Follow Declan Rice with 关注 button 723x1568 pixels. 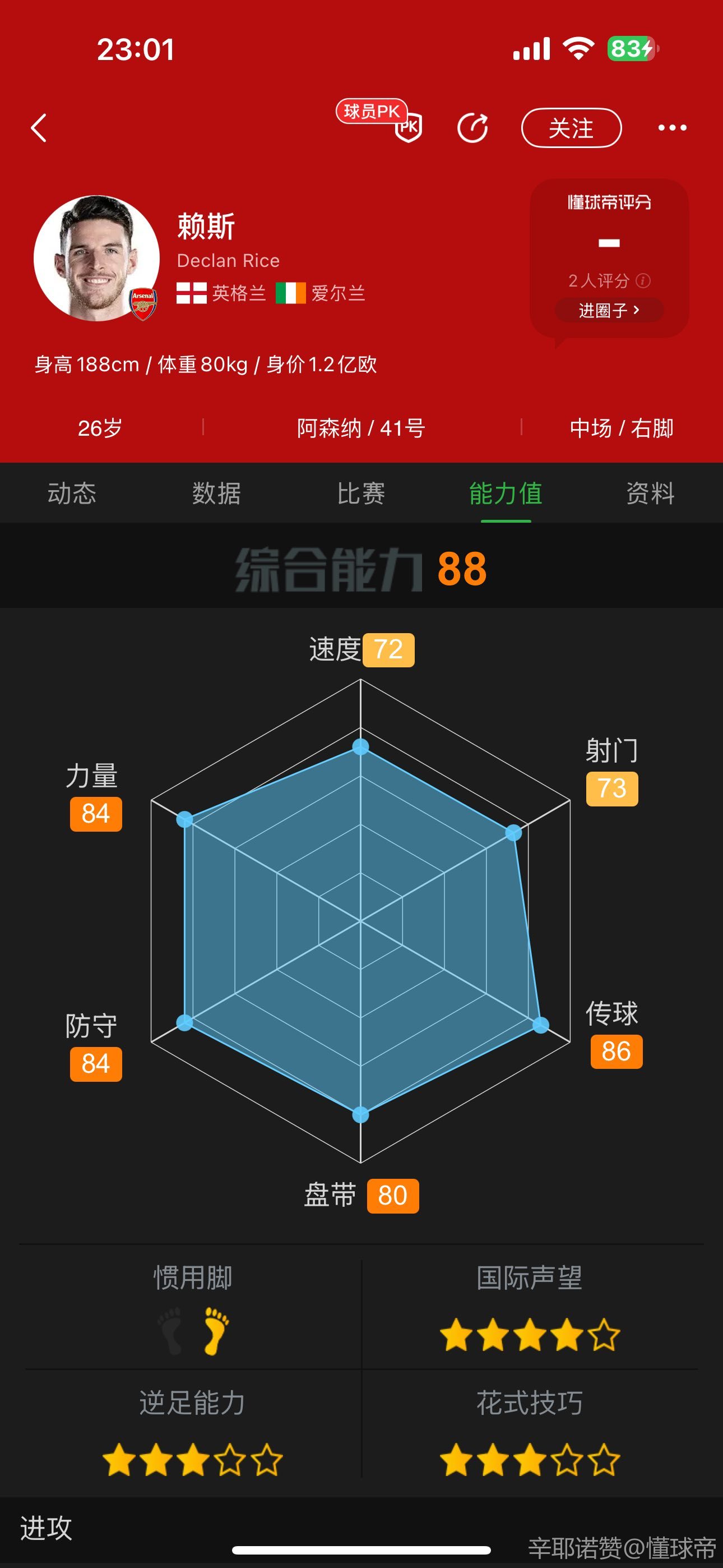571,128
